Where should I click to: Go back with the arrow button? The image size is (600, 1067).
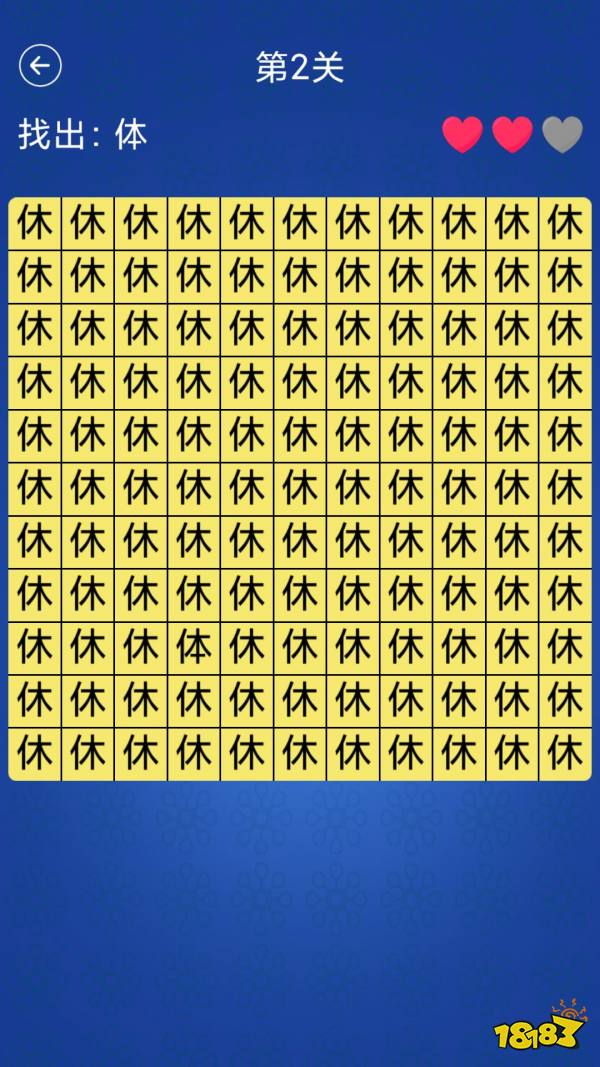pos(40,65)
